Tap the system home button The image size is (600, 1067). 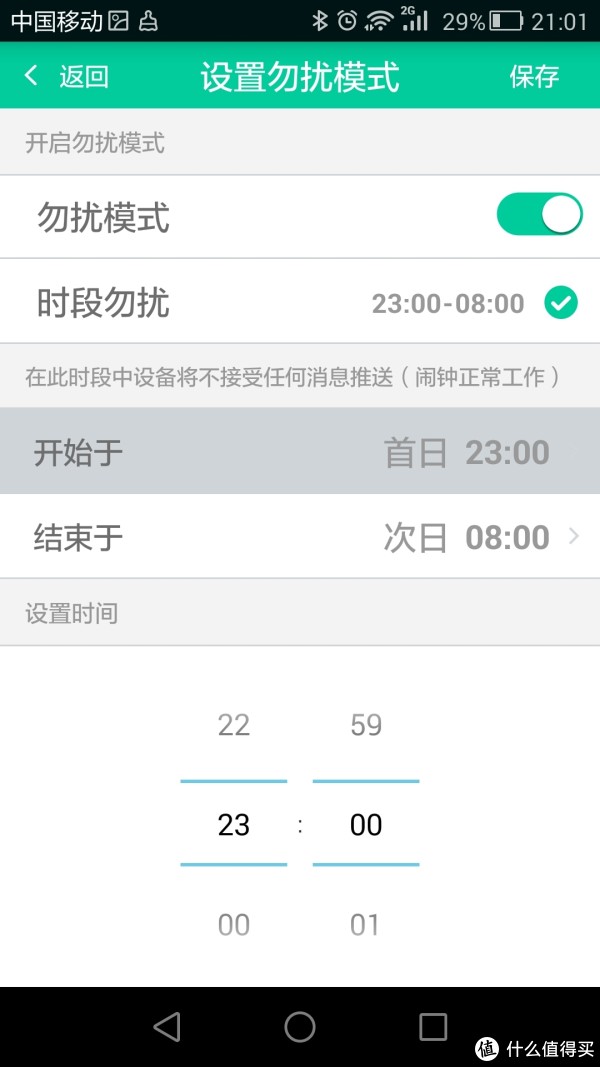(300, 1026)
